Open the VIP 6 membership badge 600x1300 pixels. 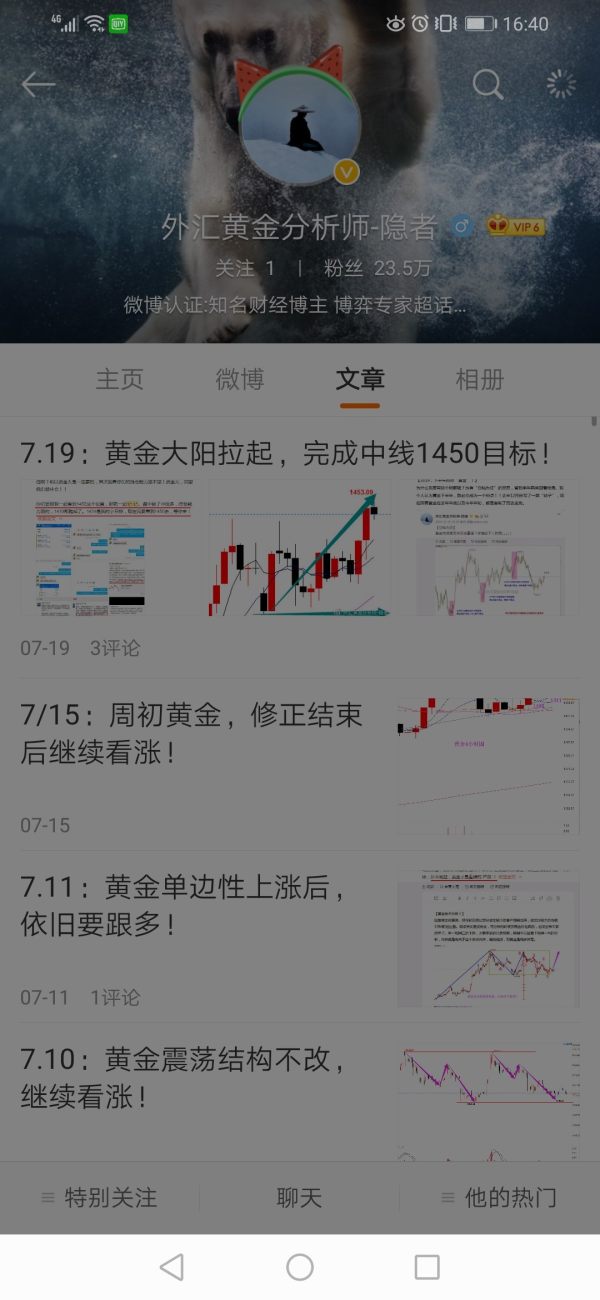pos(516,227)
